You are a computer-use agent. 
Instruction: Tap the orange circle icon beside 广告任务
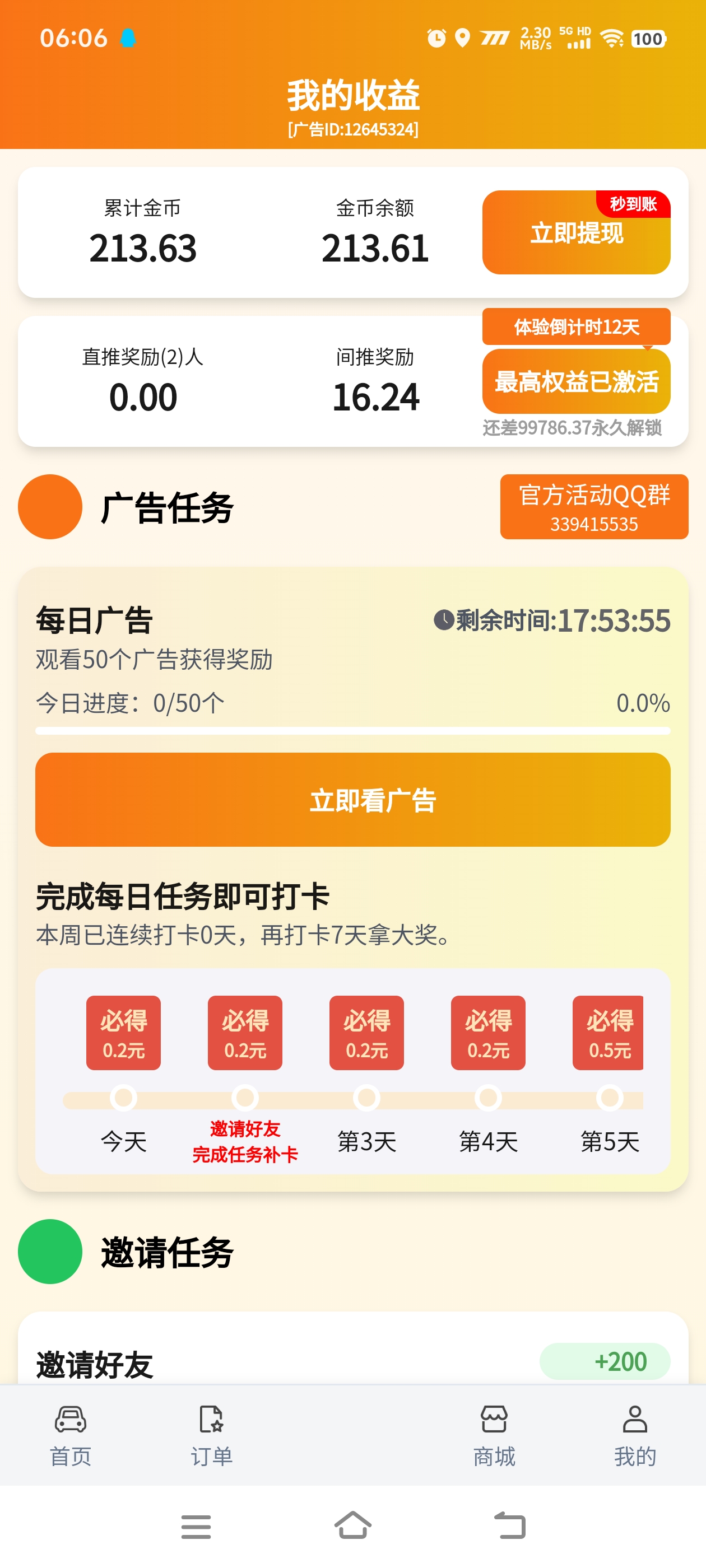click(50, 506)
